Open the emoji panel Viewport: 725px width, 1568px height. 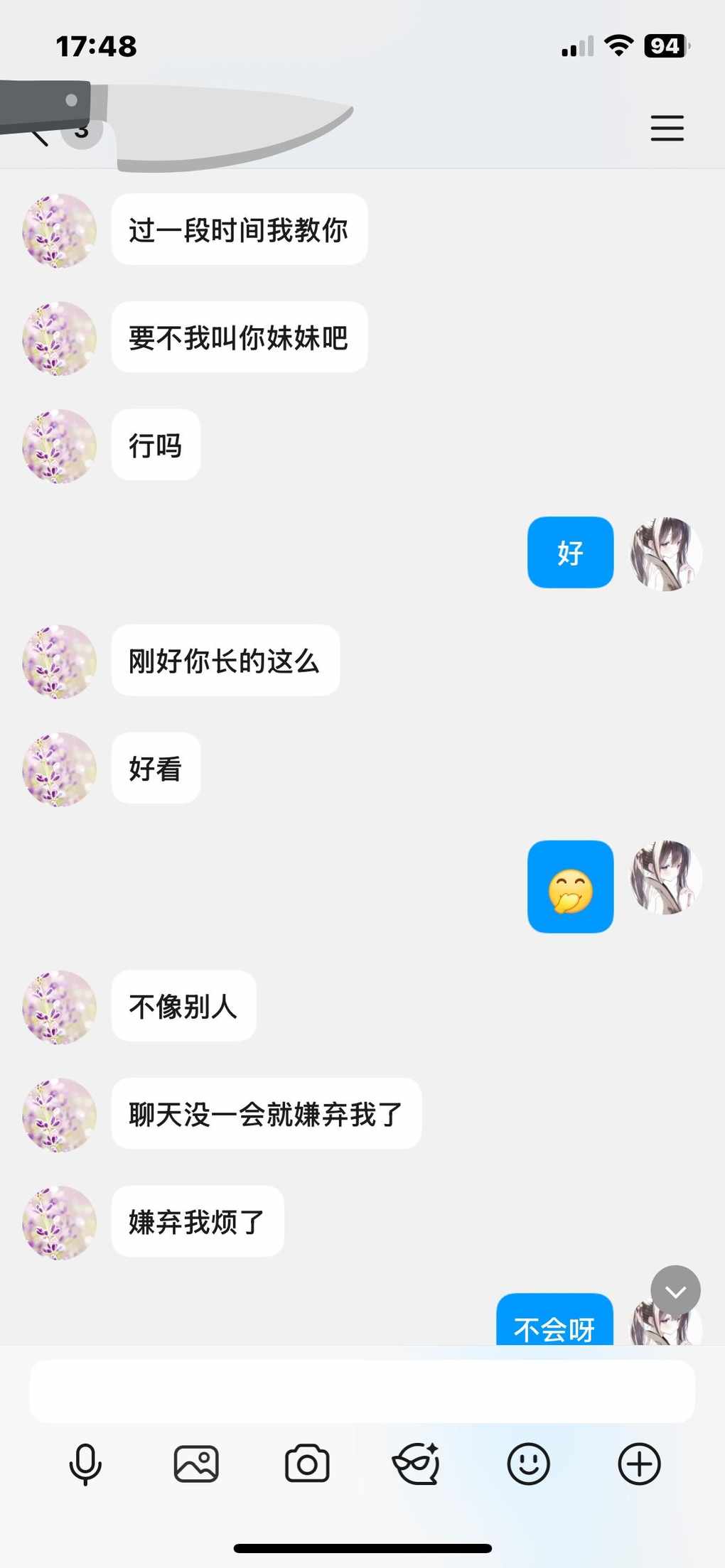coord(528,1464)
